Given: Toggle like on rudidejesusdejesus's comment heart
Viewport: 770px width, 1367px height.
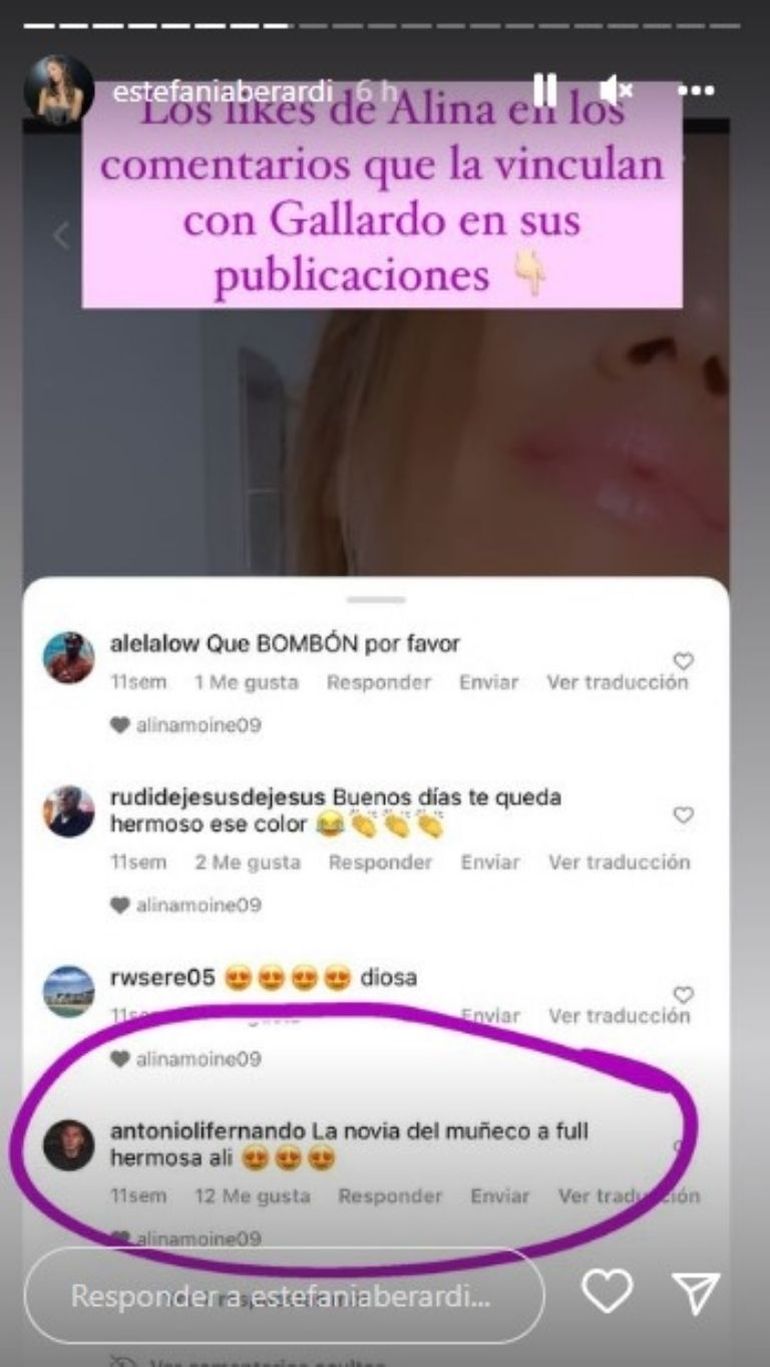Looking at the screenshot, I should tap(685, 815).
